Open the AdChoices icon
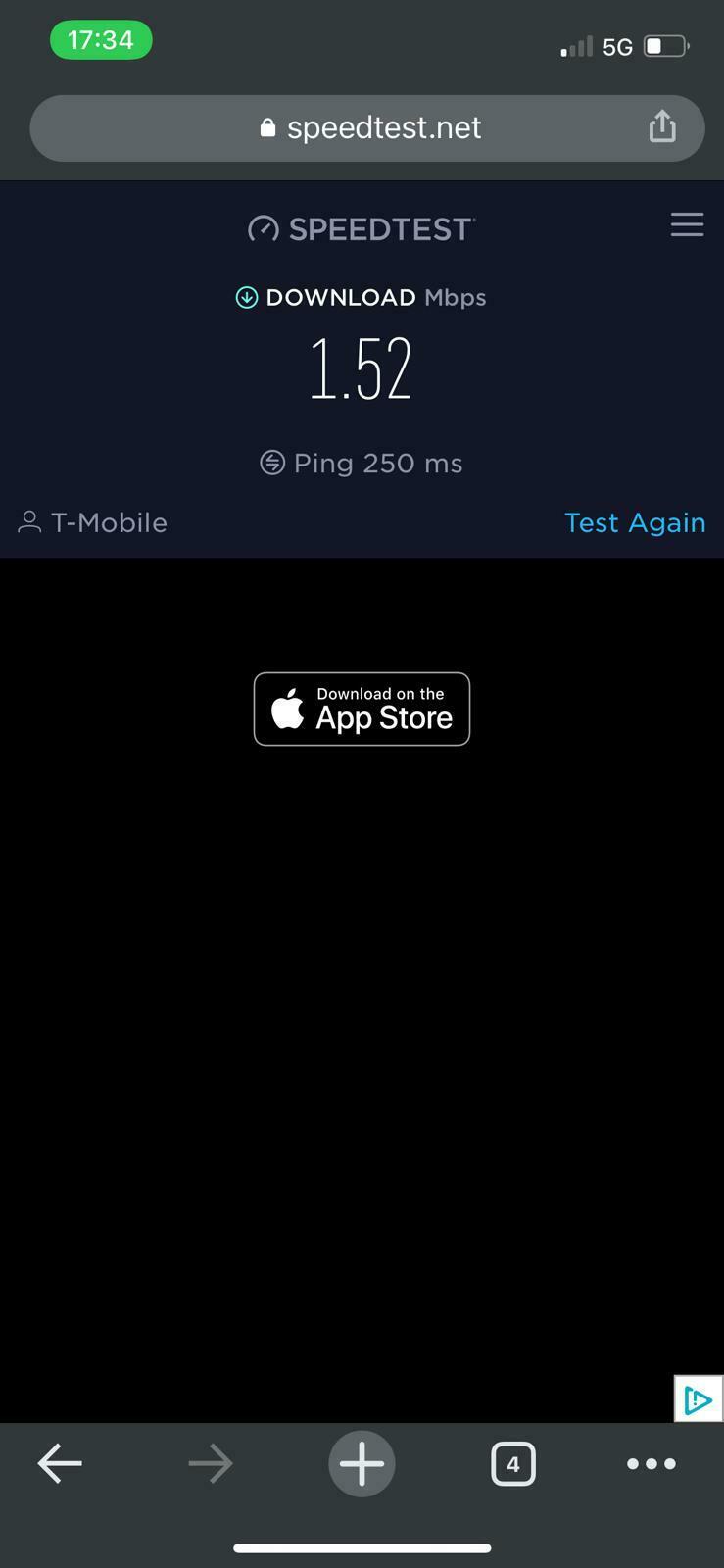This screenshot has height=1568, width=724. point(699,1399)
